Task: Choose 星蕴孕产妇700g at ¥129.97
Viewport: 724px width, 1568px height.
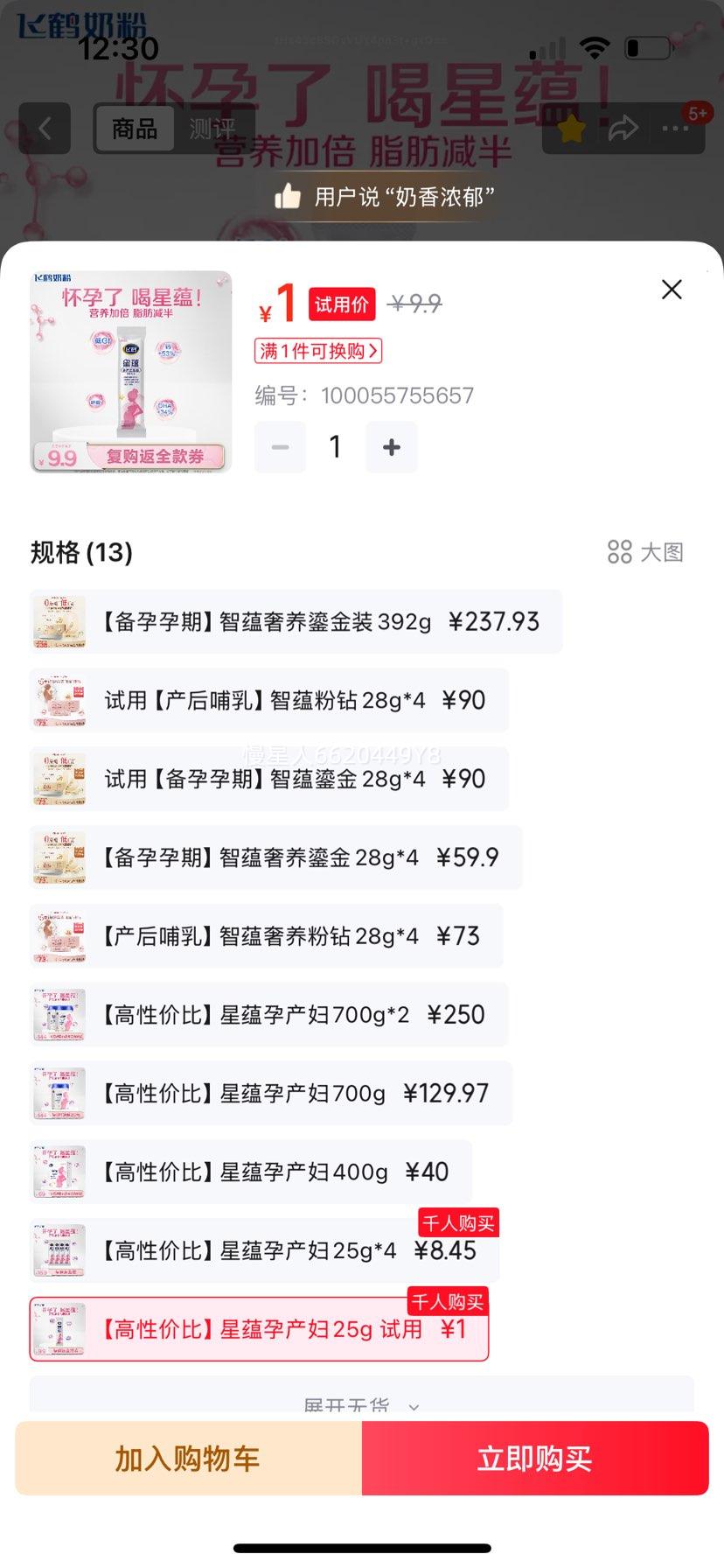Action: pyautogui.click(x=271, y=1094)
